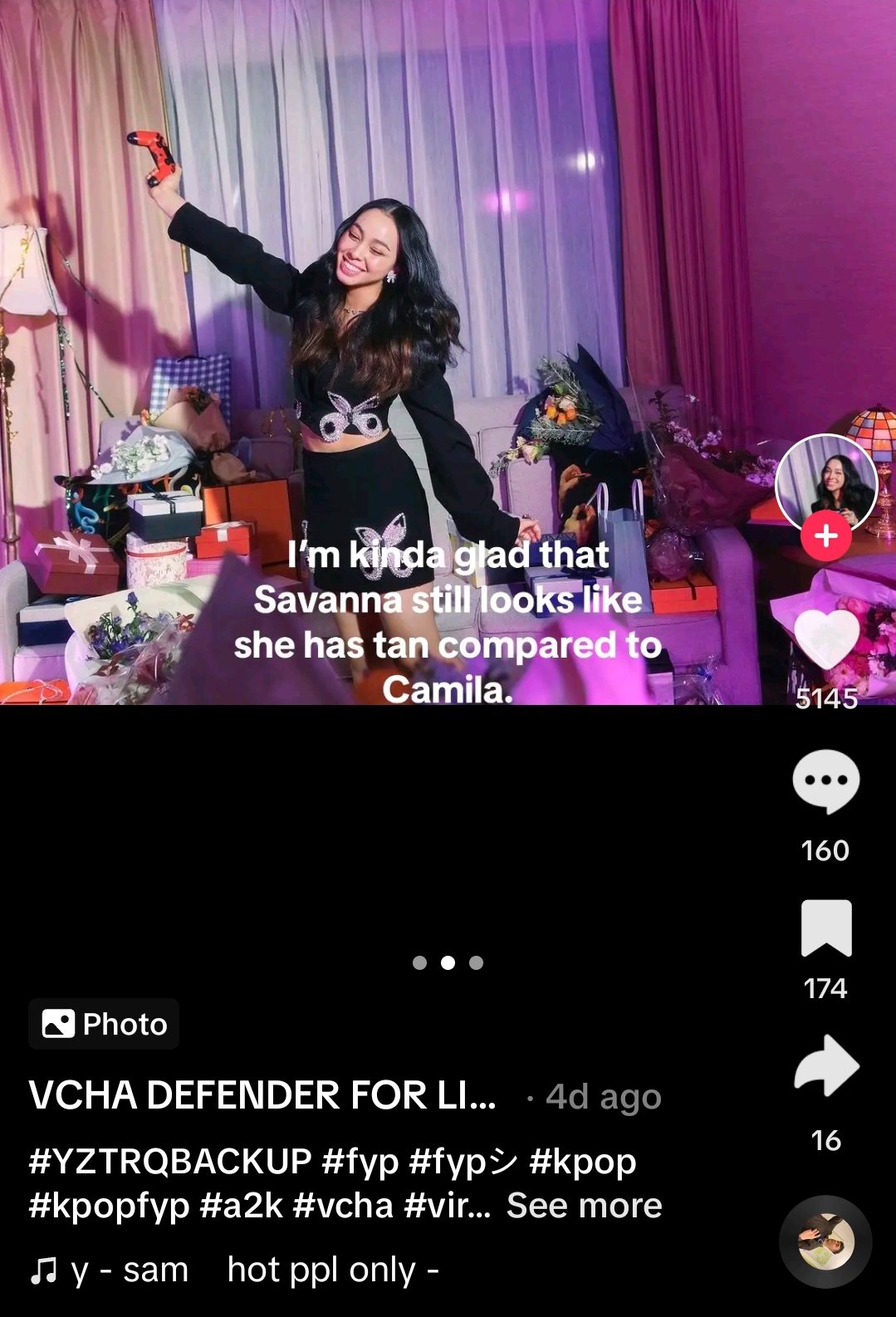Open the spinning sound disc
The width and height of the screenshot is (896, 1317).
[825, 1242]
